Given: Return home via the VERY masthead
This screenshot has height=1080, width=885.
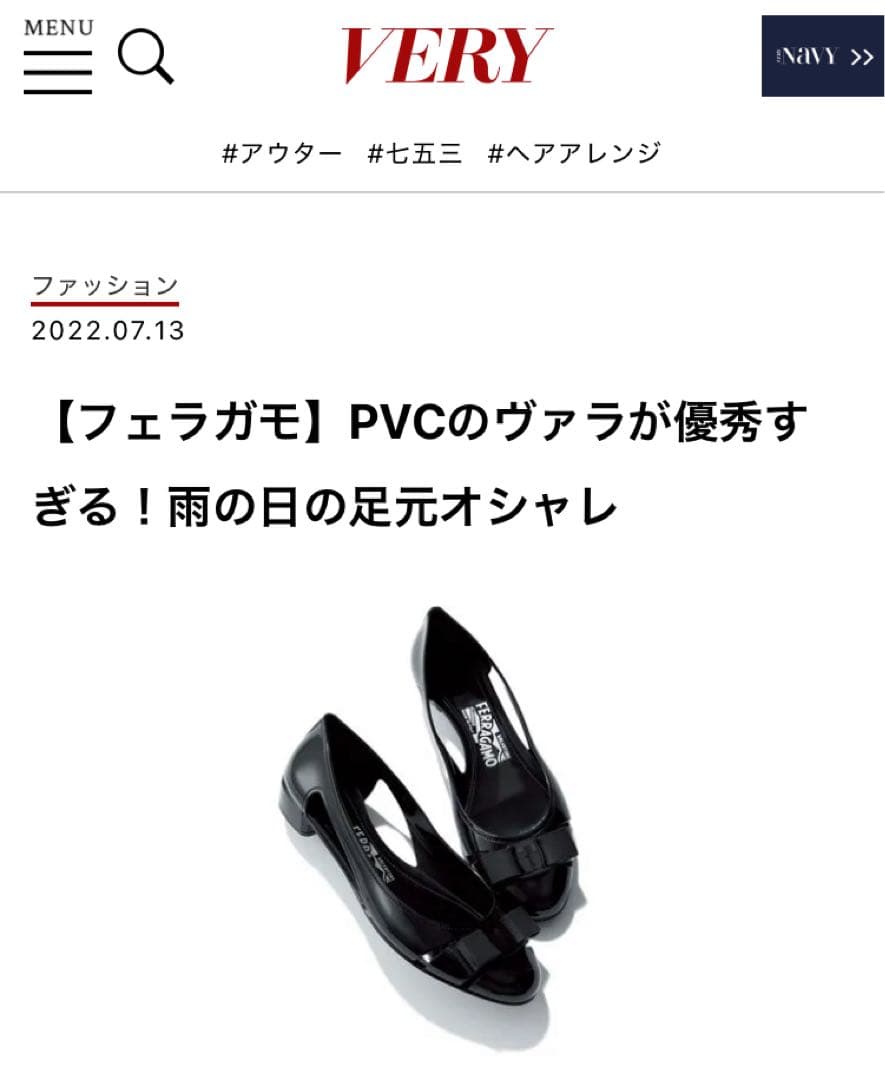Looking at the screenshot, I should [x=443, y=55].
